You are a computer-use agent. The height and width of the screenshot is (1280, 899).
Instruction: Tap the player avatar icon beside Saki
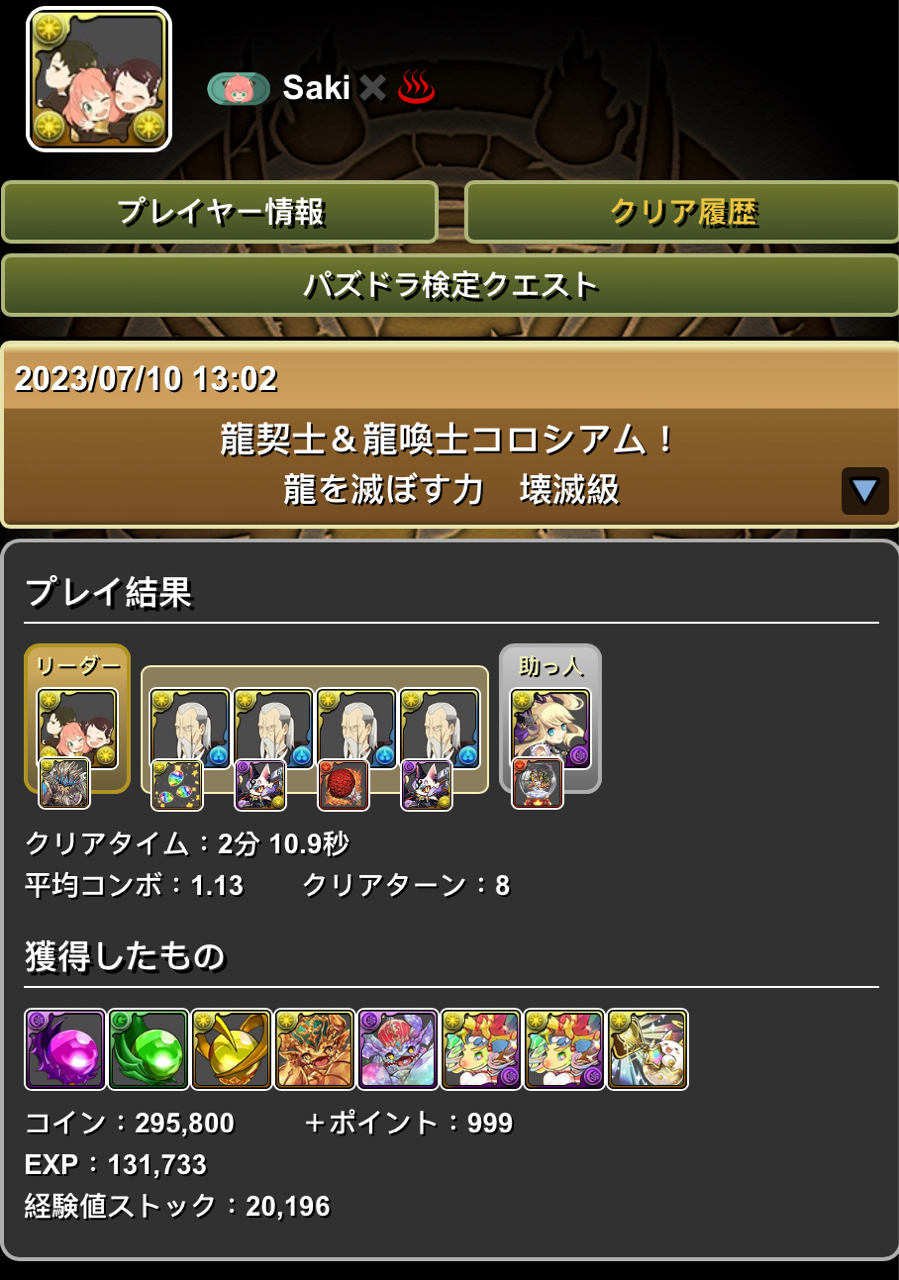(99, 79)
